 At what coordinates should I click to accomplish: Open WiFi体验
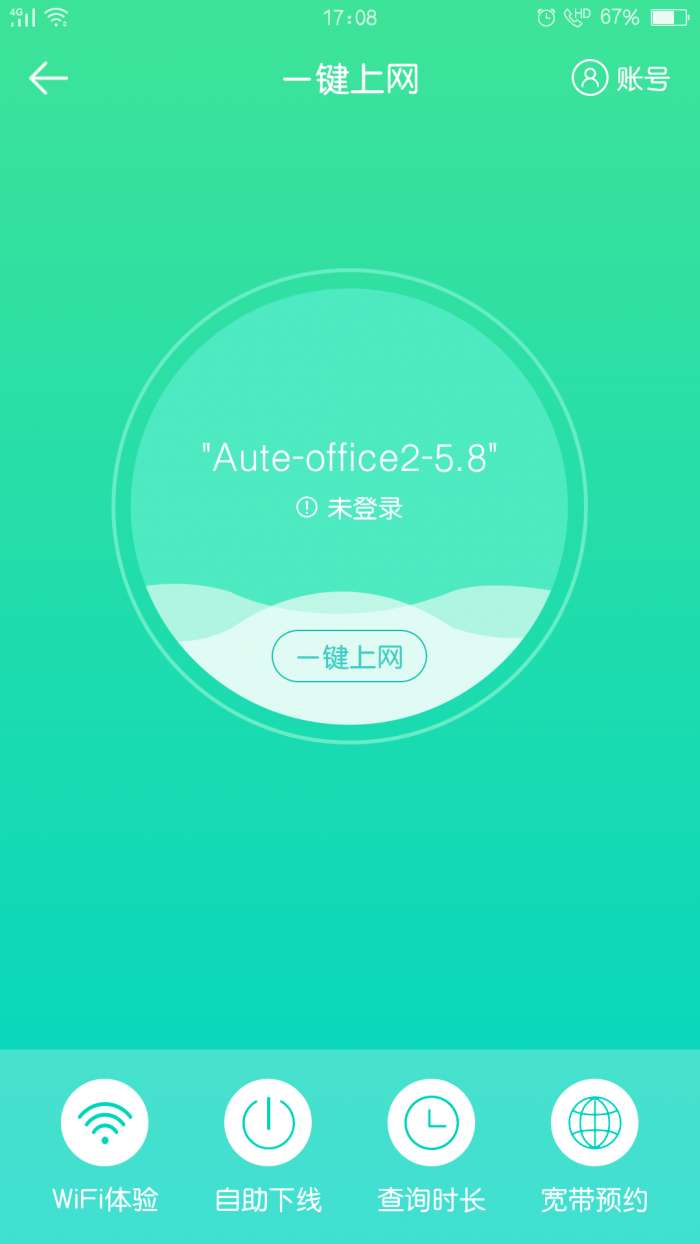pos(105,1123)
